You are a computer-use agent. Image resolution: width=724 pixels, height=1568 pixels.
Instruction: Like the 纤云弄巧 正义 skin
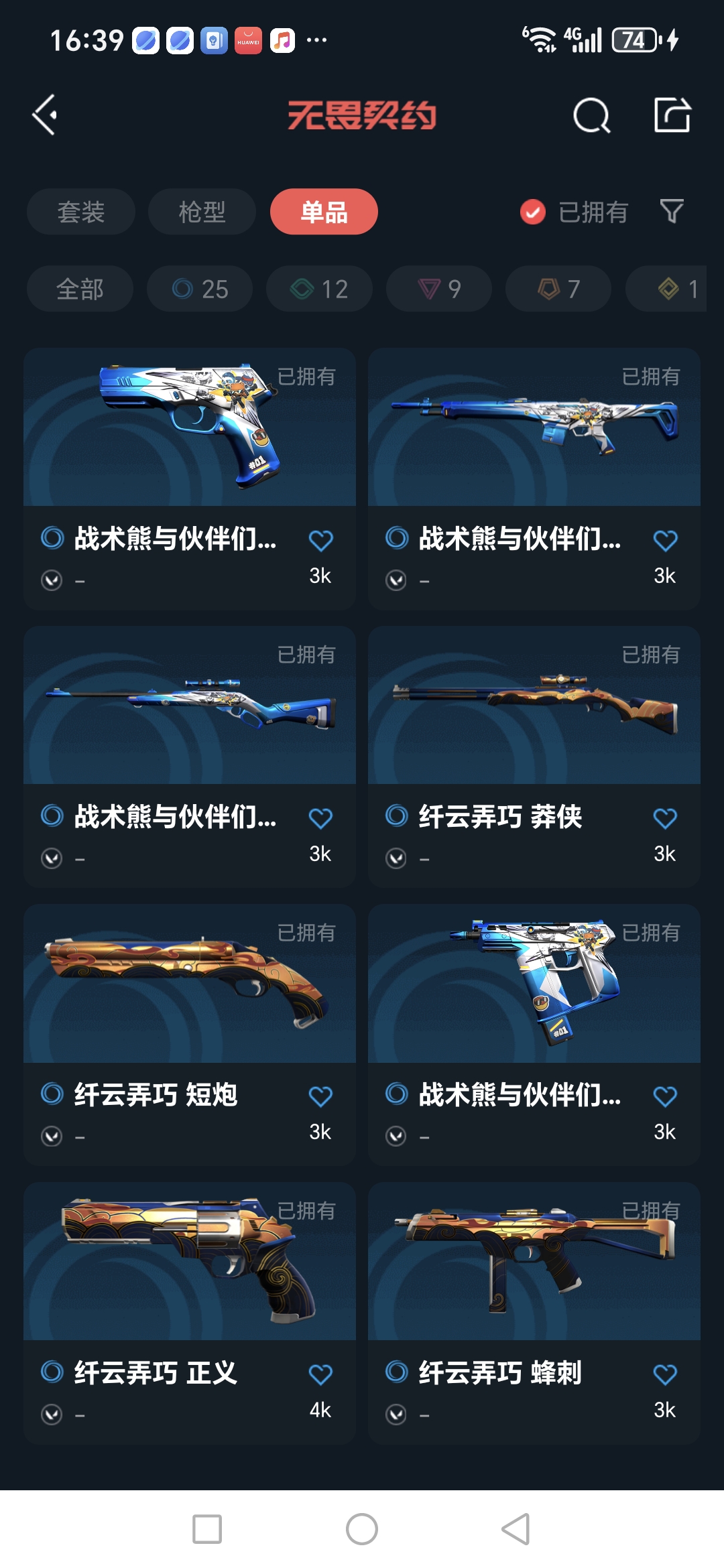click(x=320, y=1374)
